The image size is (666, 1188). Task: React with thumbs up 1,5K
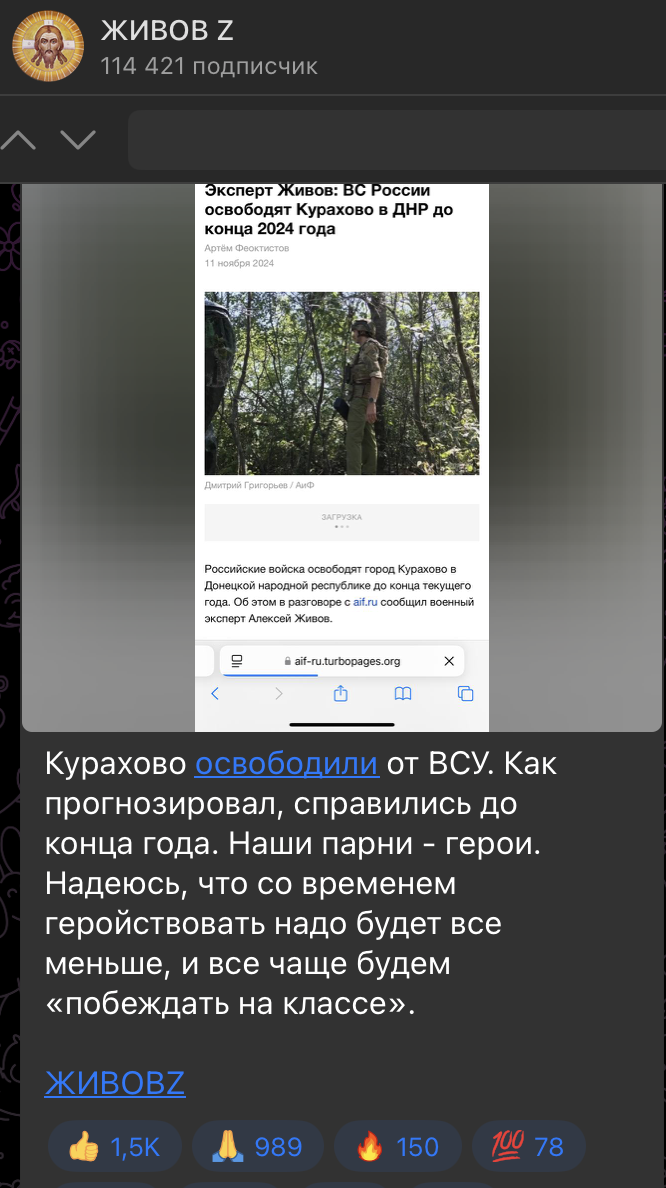pos(114,1146)
